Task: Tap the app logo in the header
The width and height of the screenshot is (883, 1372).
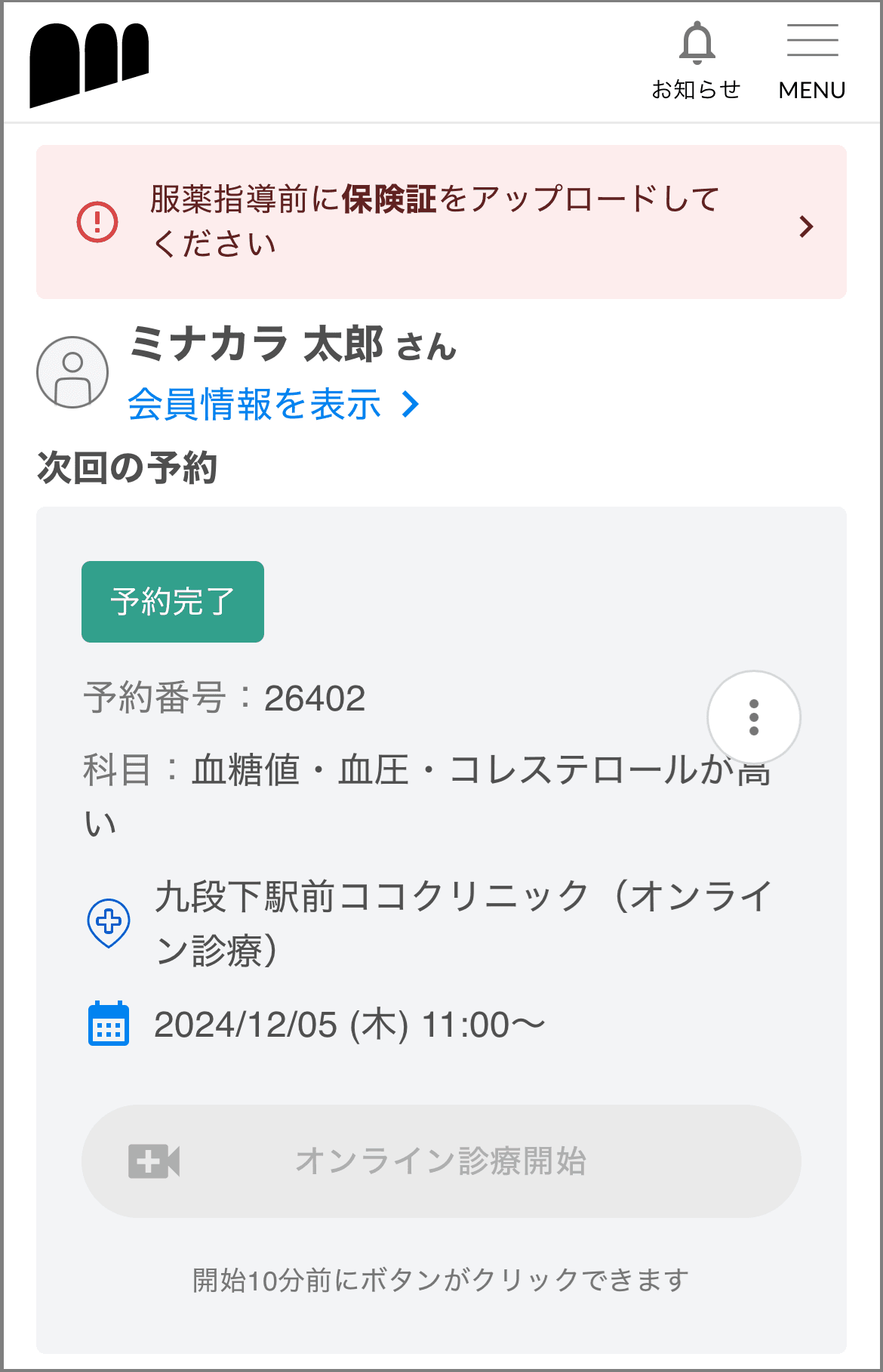Action: [89, 63]
